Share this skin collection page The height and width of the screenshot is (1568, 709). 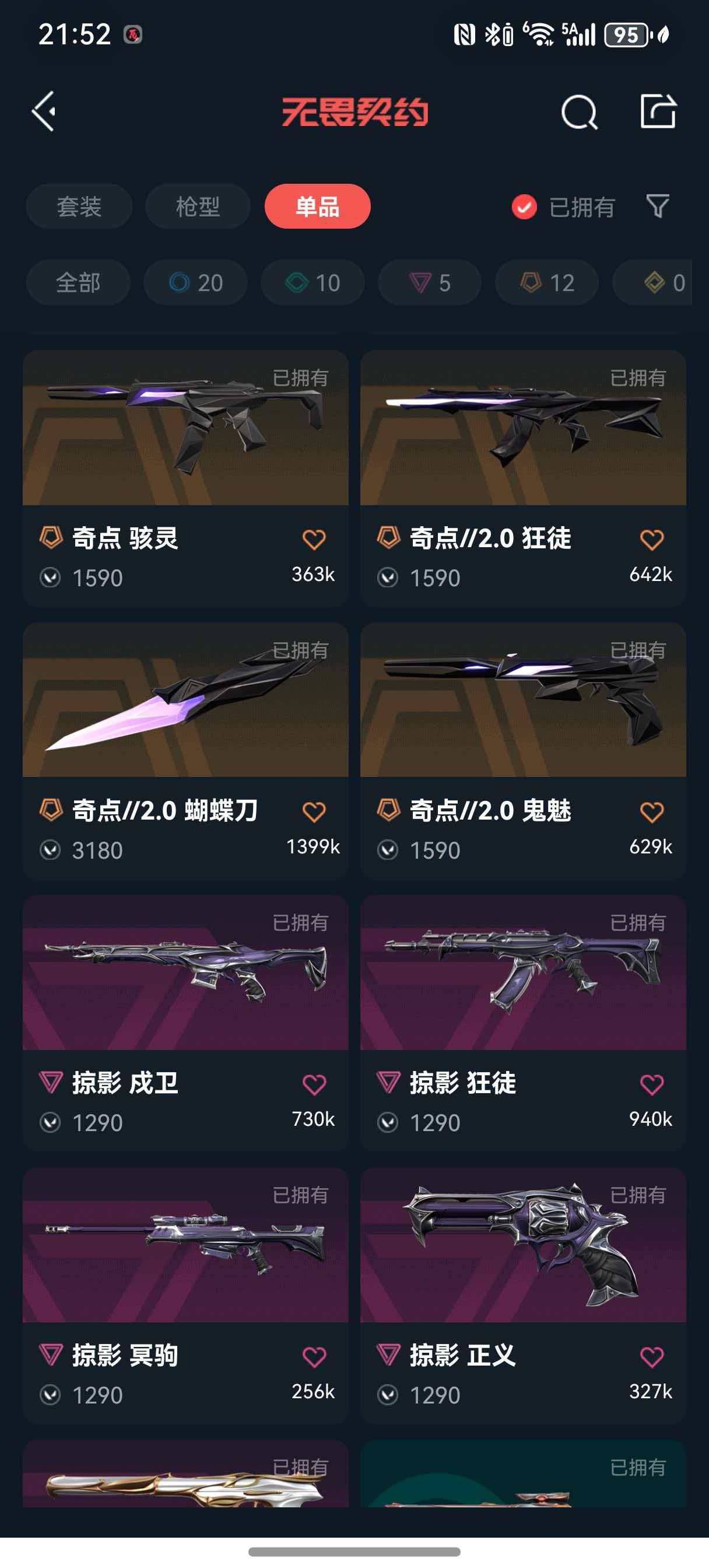click(658, 111)
